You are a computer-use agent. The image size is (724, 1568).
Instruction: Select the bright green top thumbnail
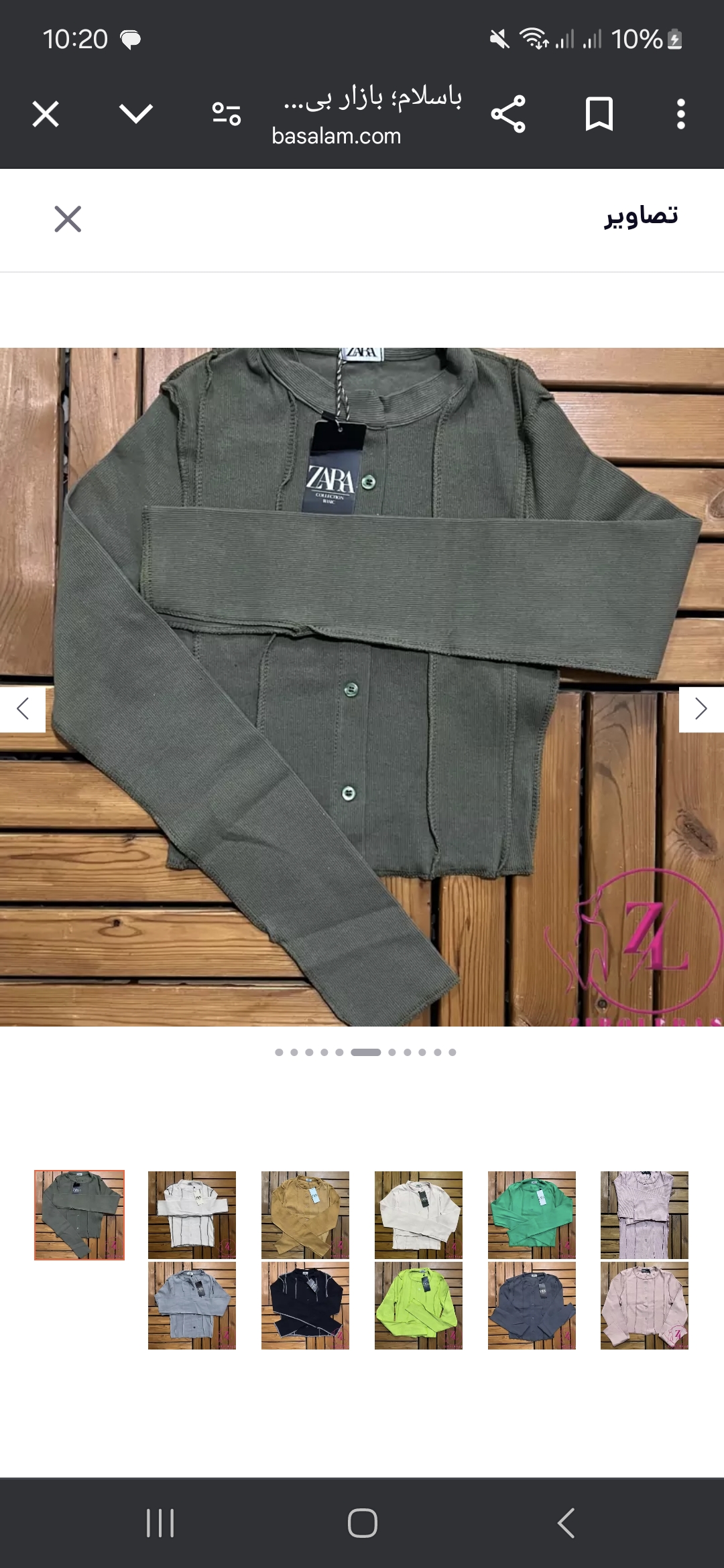pyautogui.click(x=532, y=1215)
